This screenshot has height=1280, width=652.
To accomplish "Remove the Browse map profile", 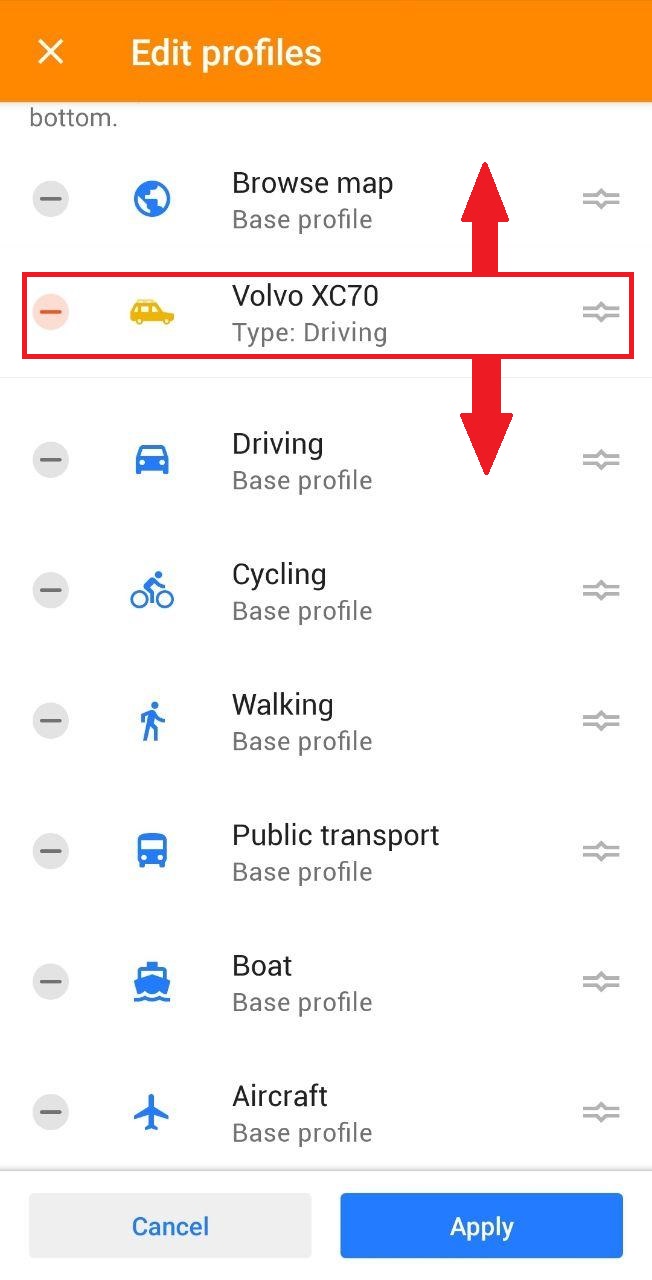I will 50,199.
